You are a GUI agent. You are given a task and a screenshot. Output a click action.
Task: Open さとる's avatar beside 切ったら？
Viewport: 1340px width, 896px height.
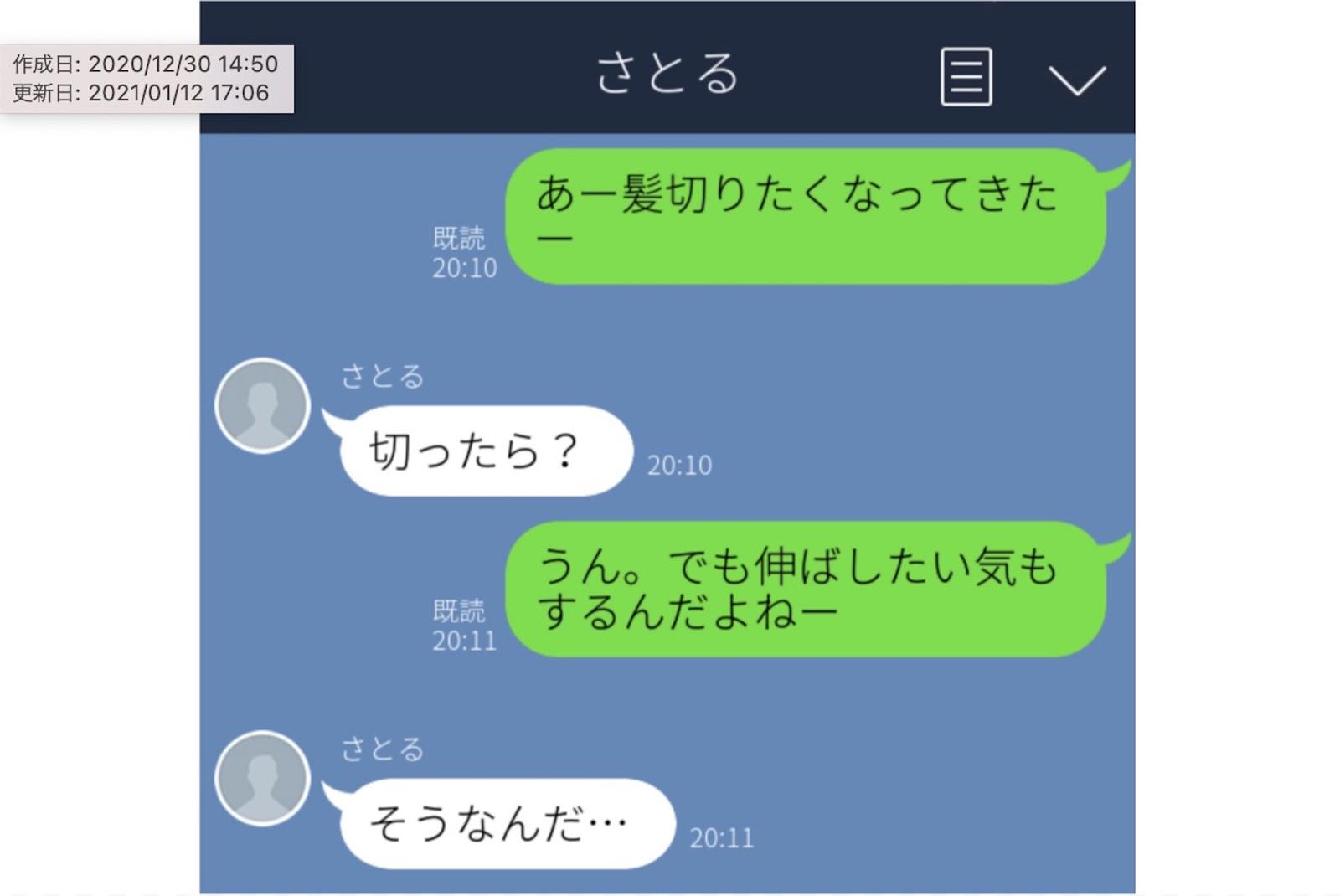[263, 406]
